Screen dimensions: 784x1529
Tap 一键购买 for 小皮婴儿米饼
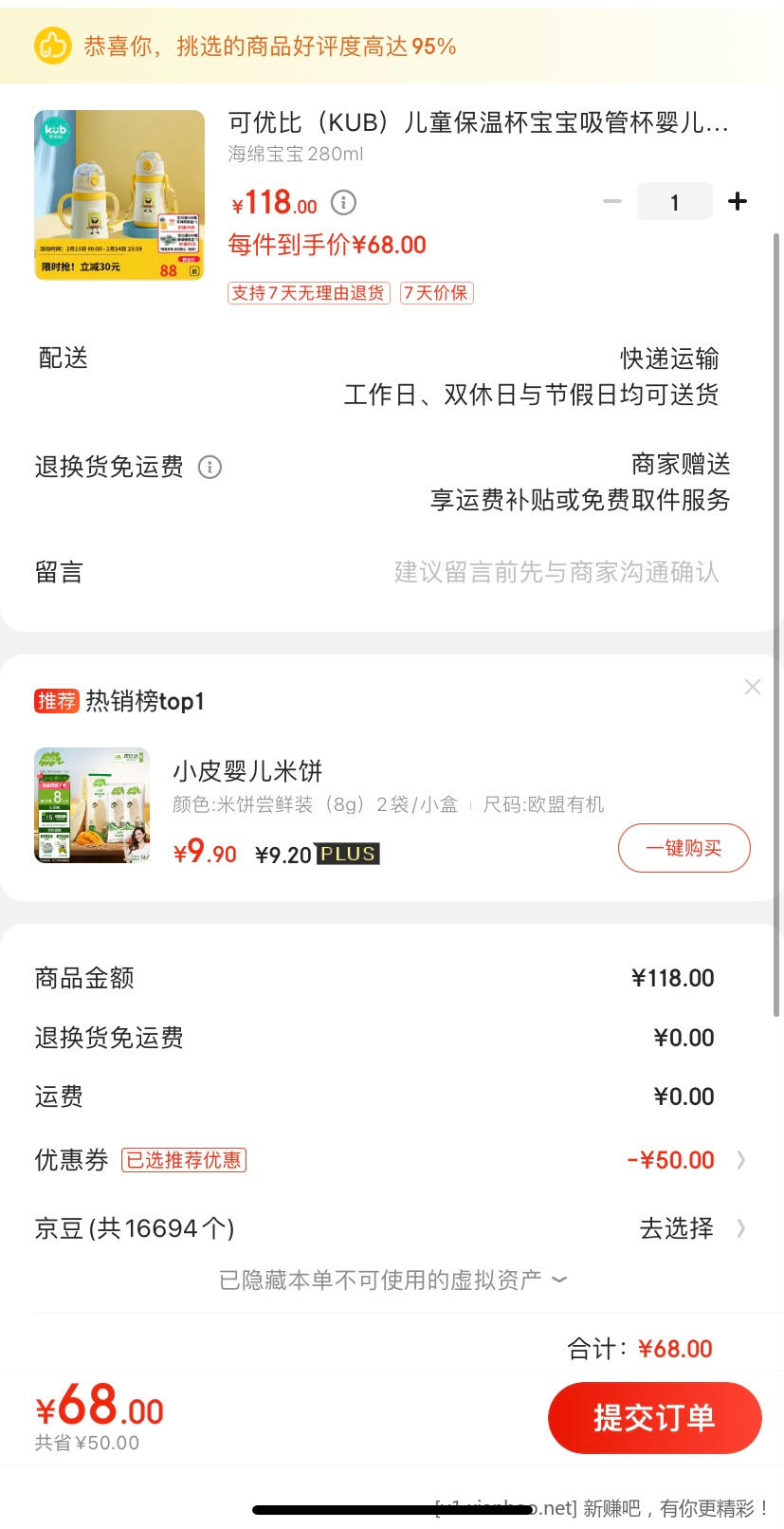pos(684,848)
